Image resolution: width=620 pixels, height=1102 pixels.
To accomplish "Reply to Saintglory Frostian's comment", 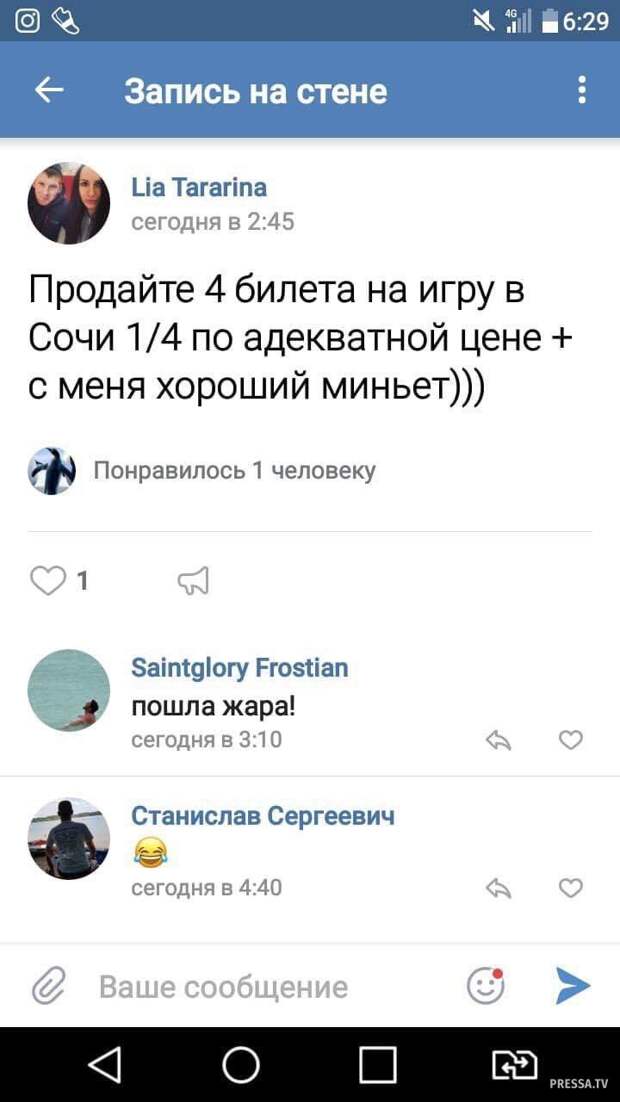I will [497, 740].
